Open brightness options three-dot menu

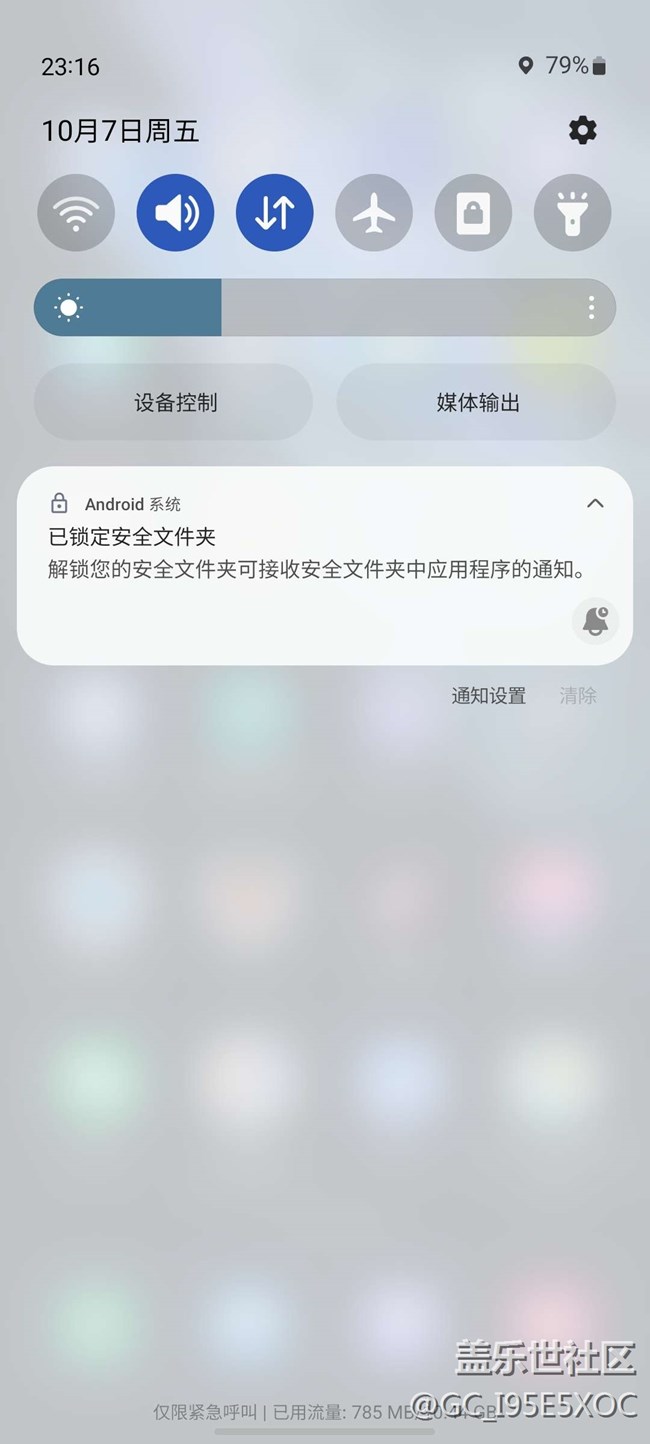click(591, 308)
